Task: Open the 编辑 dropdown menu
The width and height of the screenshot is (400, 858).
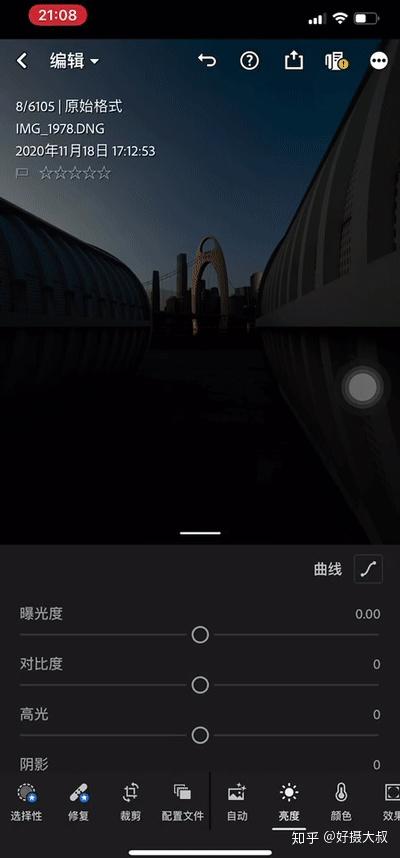Action: click(x=74, y=61)
